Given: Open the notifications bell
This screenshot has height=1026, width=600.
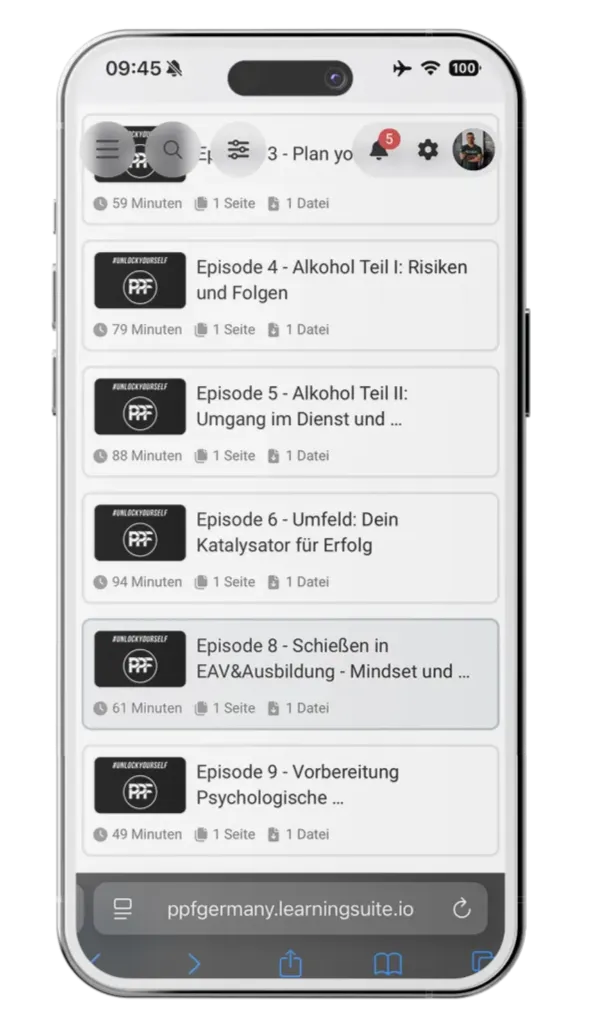Looking at the screenshot, I should pos(379,151).
